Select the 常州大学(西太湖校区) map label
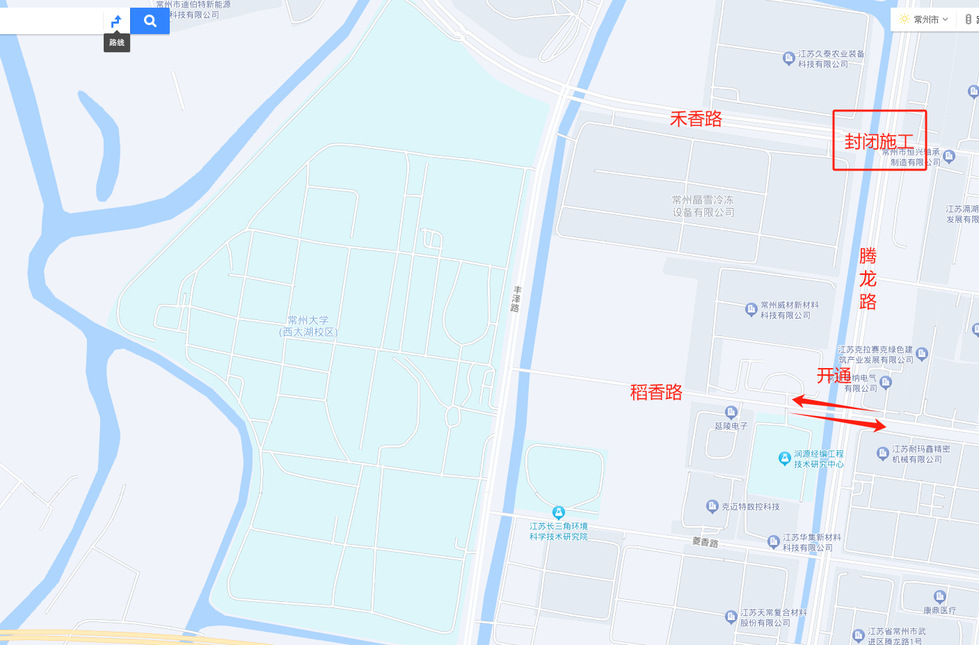Viewport: 979px width, 645px height. [x=308, y=325]
